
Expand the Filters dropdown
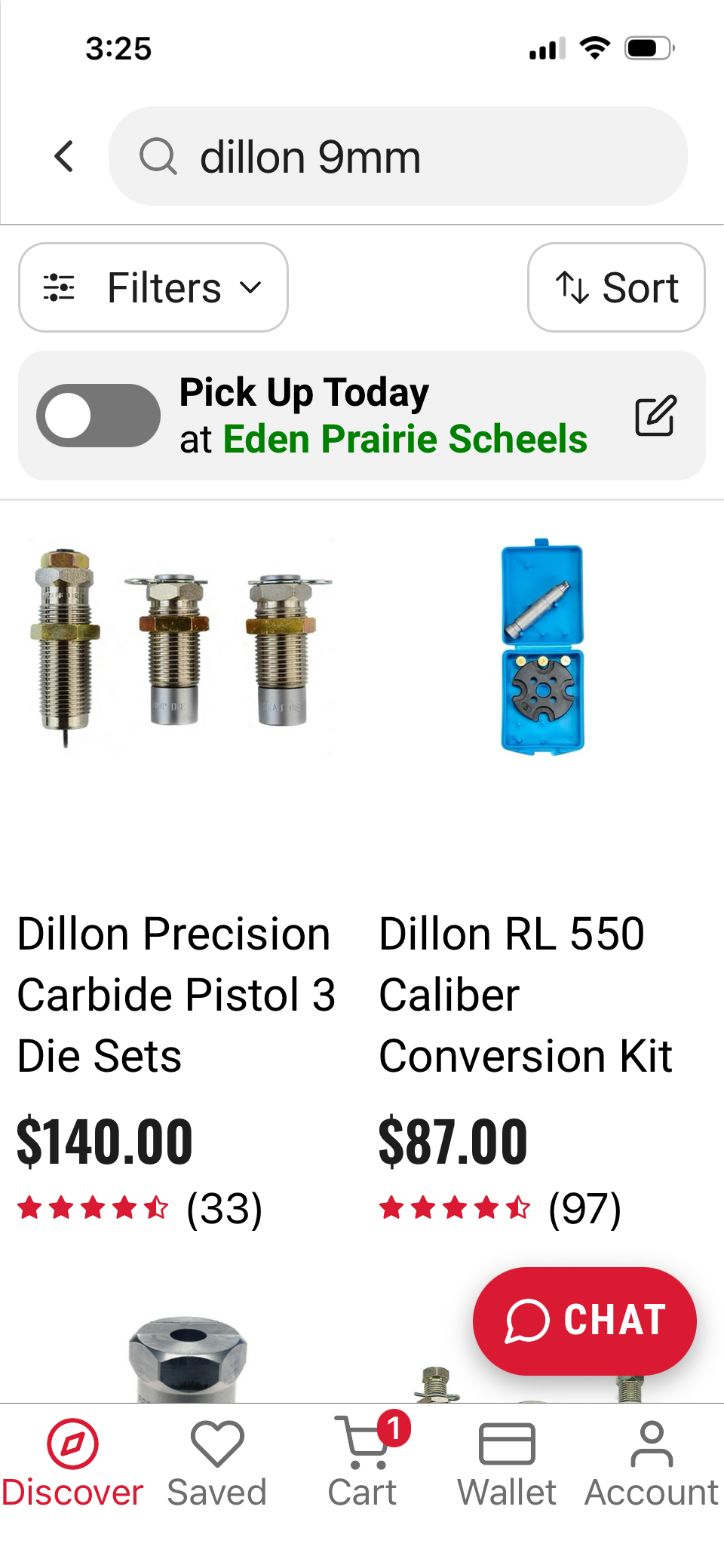(x=153, y=287)
